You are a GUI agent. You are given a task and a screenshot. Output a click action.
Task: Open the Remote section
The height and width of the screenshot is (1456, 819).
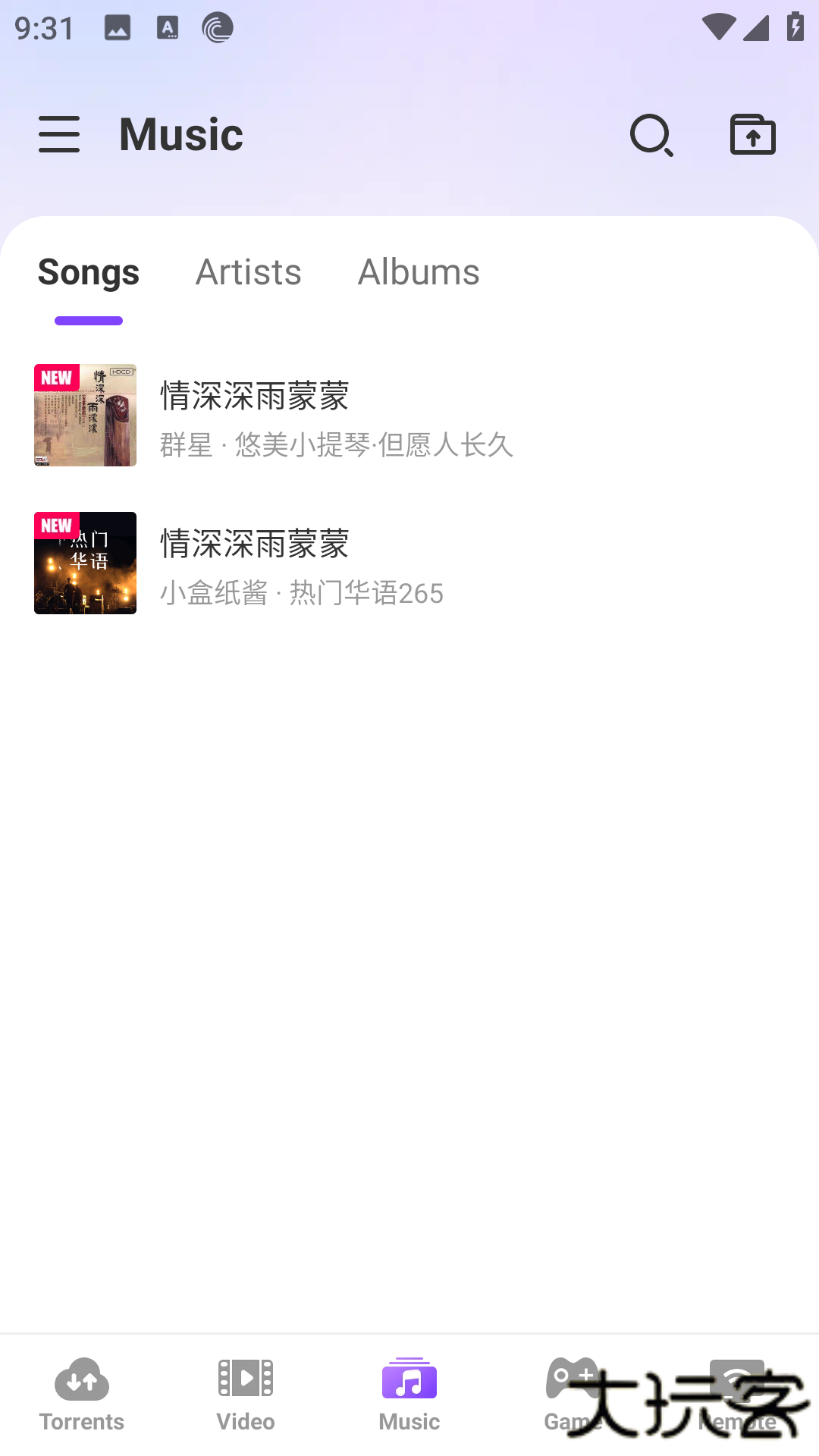pos(737,1394)
